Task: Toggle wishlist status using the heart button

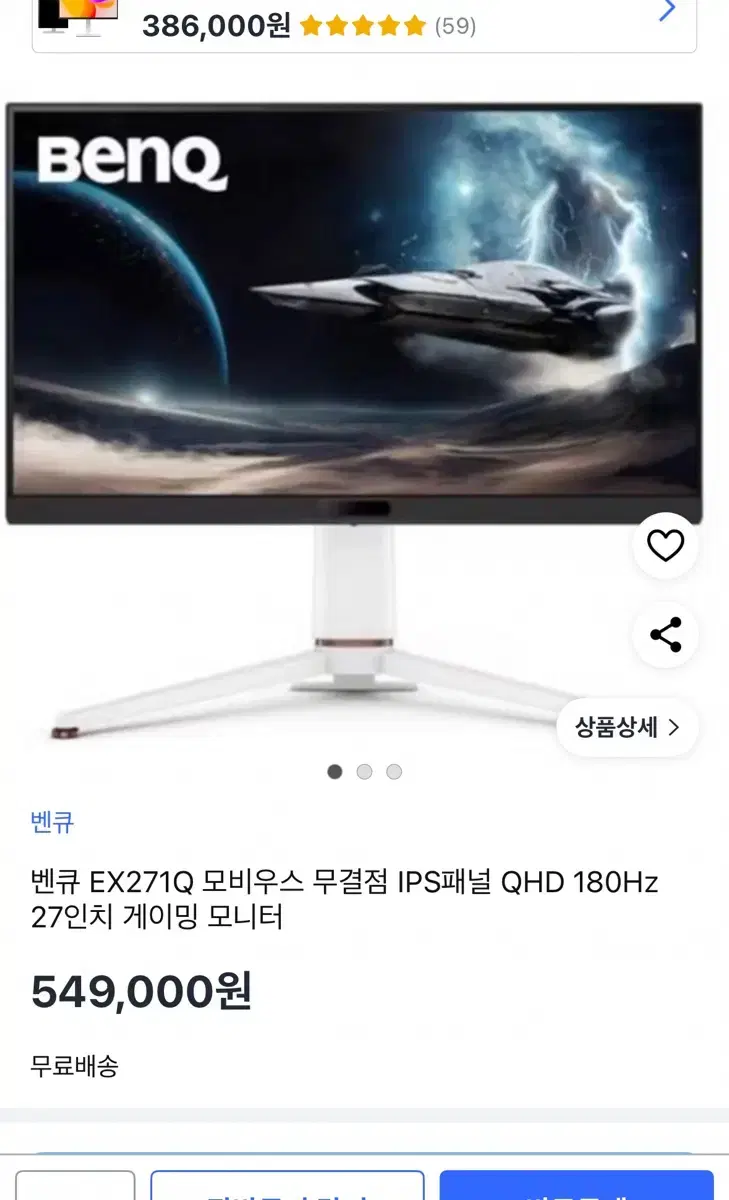Action: pos(665,544)
